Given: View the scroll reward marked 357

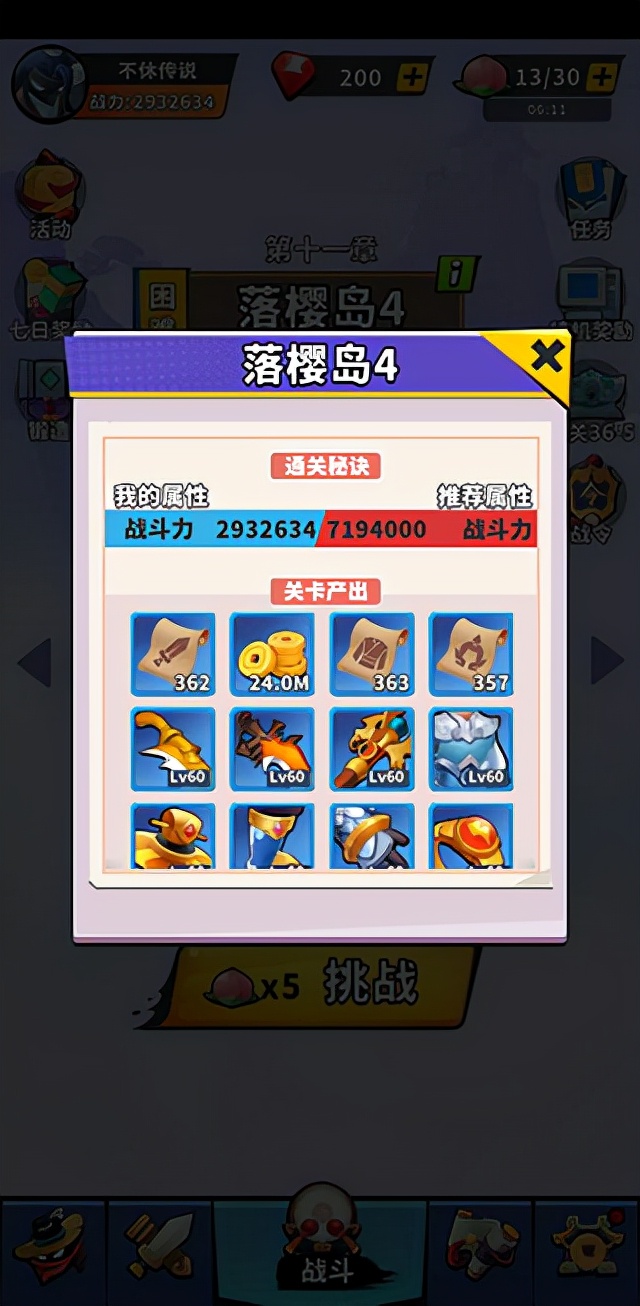Looking at the screenshot, I should click(x=471, y=654).
